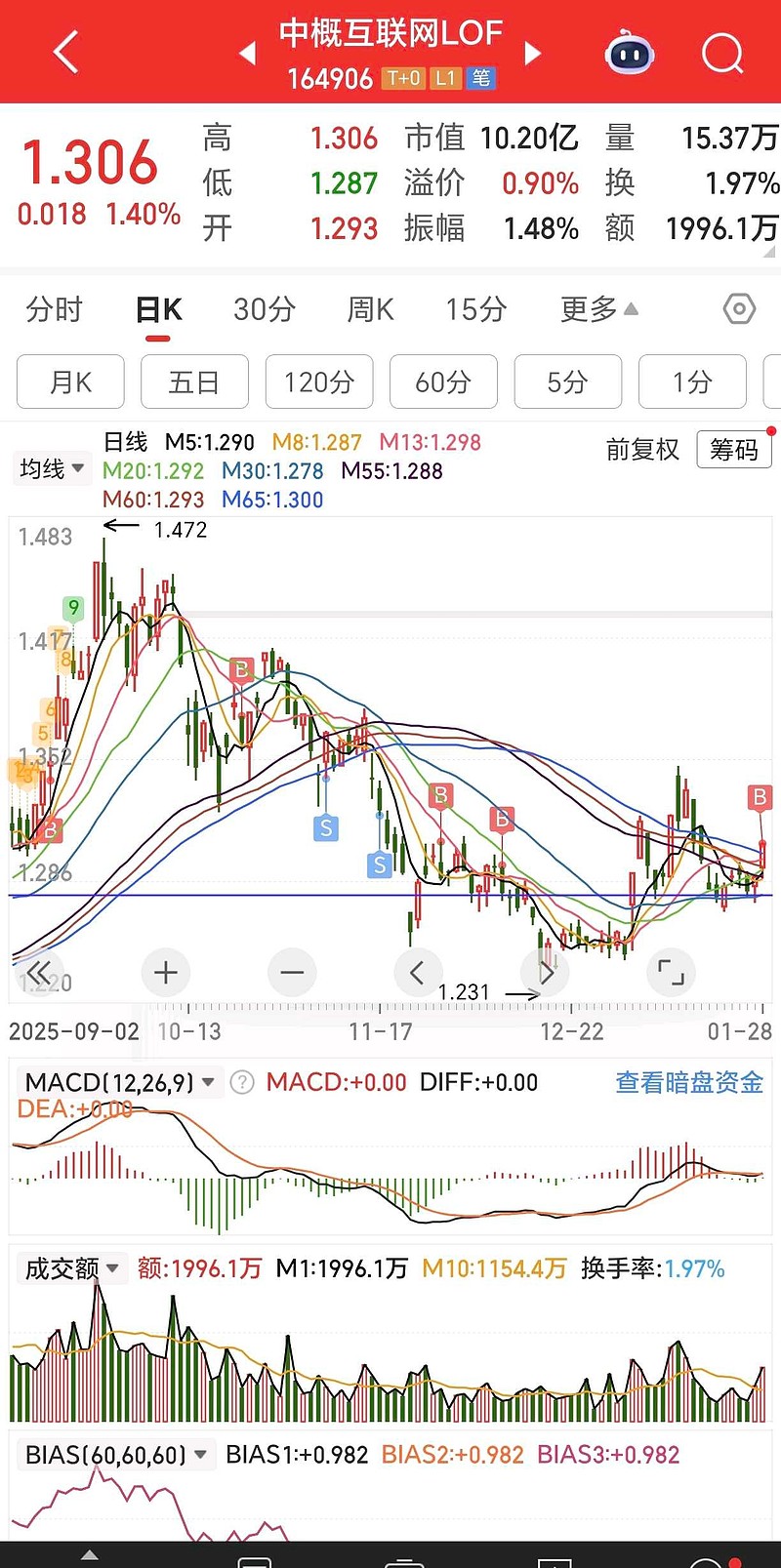The height and width of the screenshot is (1568, 781).
Task: Switch to the 周K weekly chart tab
Action: tap(369, 308)
